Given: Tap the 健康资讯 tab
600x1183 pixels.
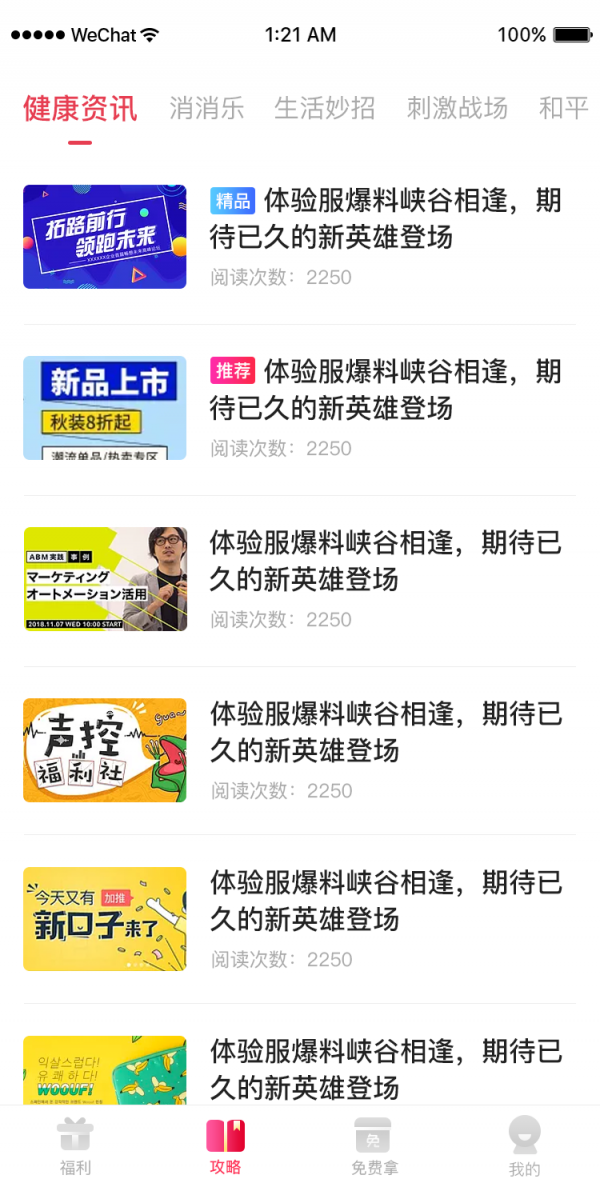Looking at the screenshot, I should tap(80, 108).
